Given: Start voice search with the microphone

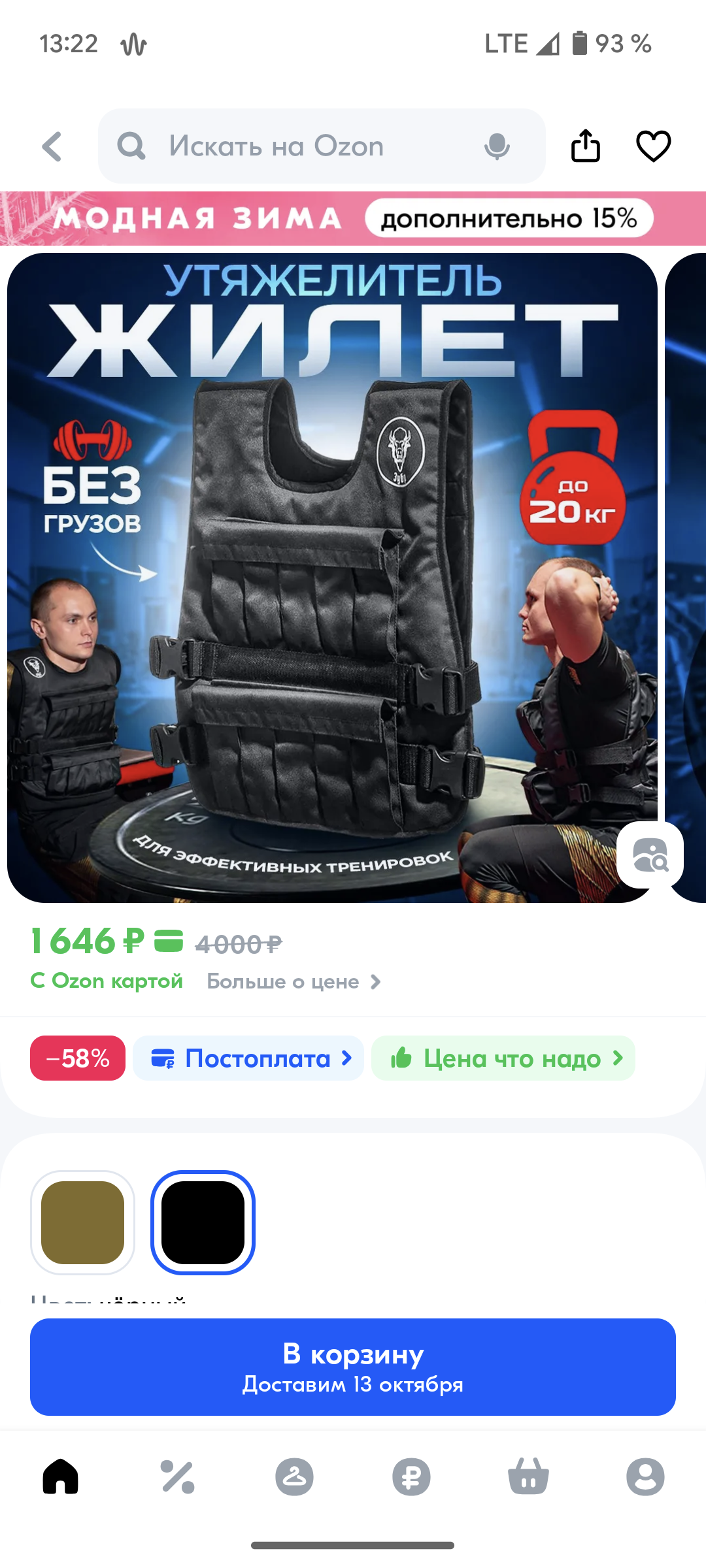Looking at the screenshot, I should pyautogui.click(x=497, y=146).
